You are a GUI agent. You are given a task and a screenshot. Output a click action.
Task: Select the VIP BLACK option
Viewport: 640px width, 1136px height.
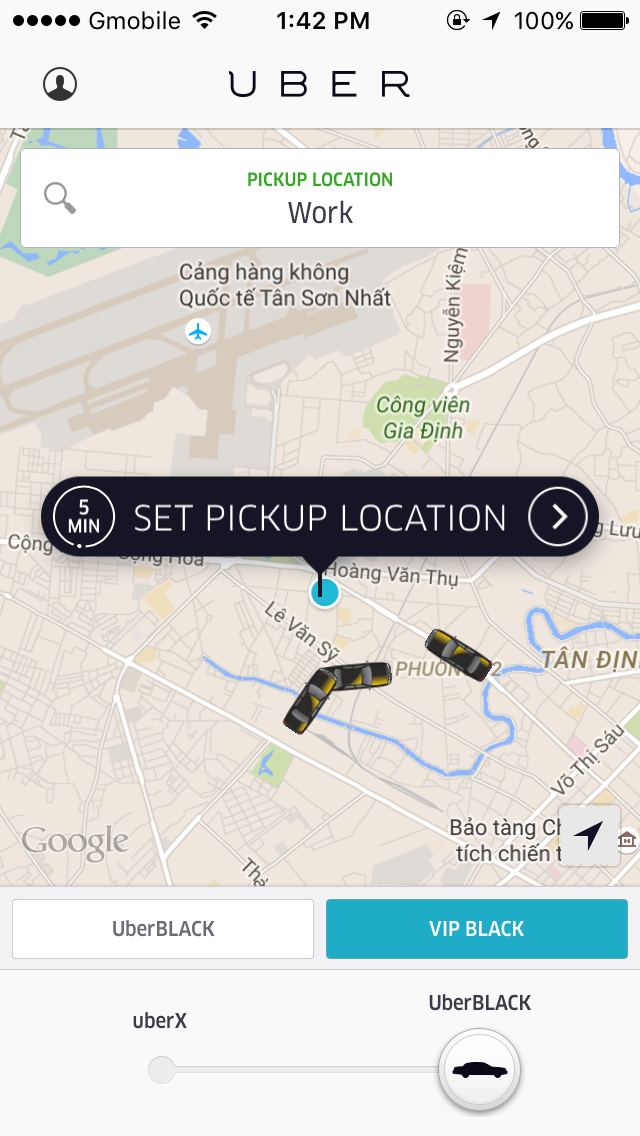point(477,929)
